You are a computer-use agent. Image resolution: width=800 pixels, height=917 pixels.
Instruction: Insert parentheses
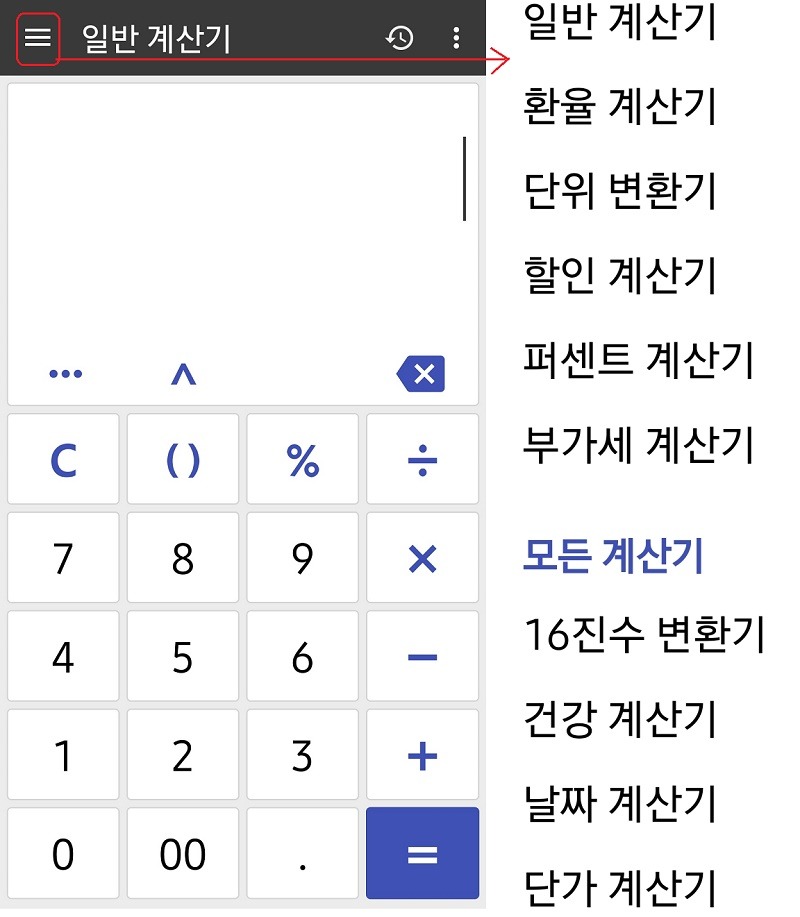point(183,460)
